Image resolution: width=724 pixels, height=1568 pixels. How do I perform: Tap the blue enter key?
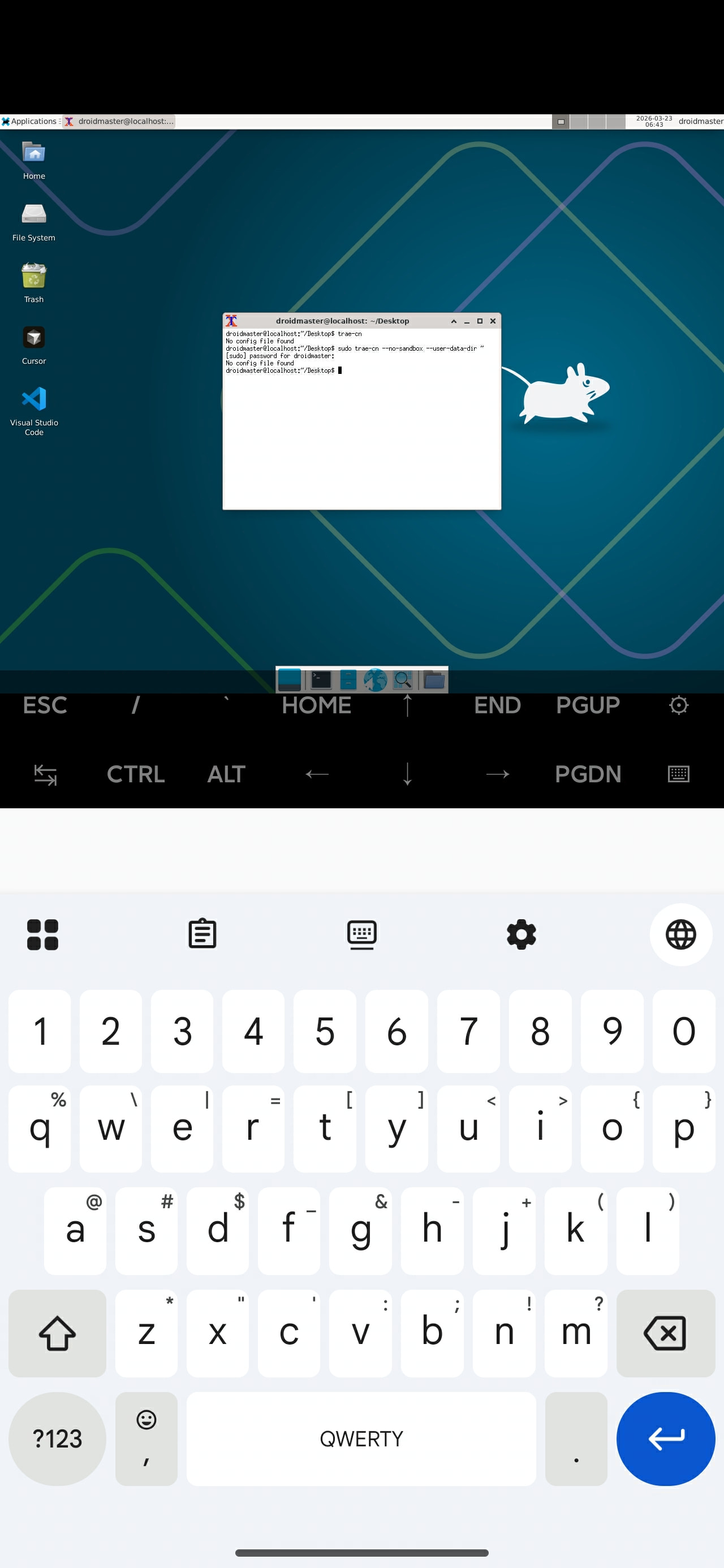tap(666, 1438)
